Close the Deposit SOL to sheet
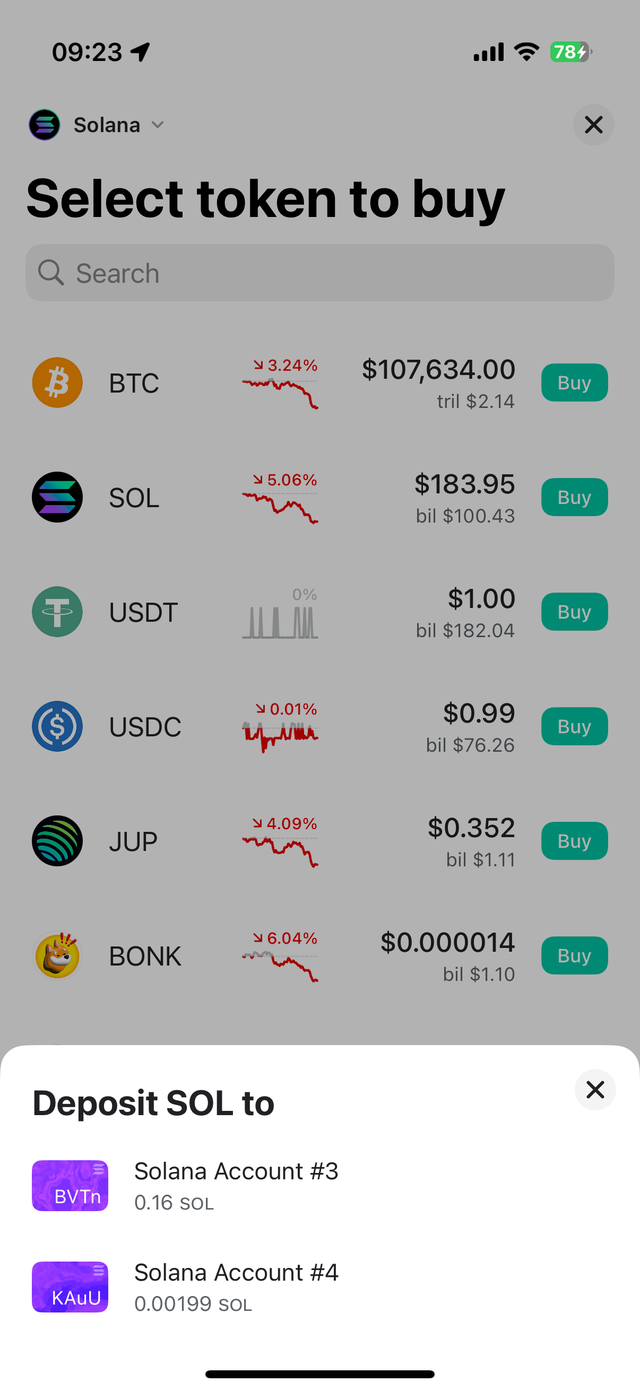640x1391 pixels. [x=595, y=1090]
